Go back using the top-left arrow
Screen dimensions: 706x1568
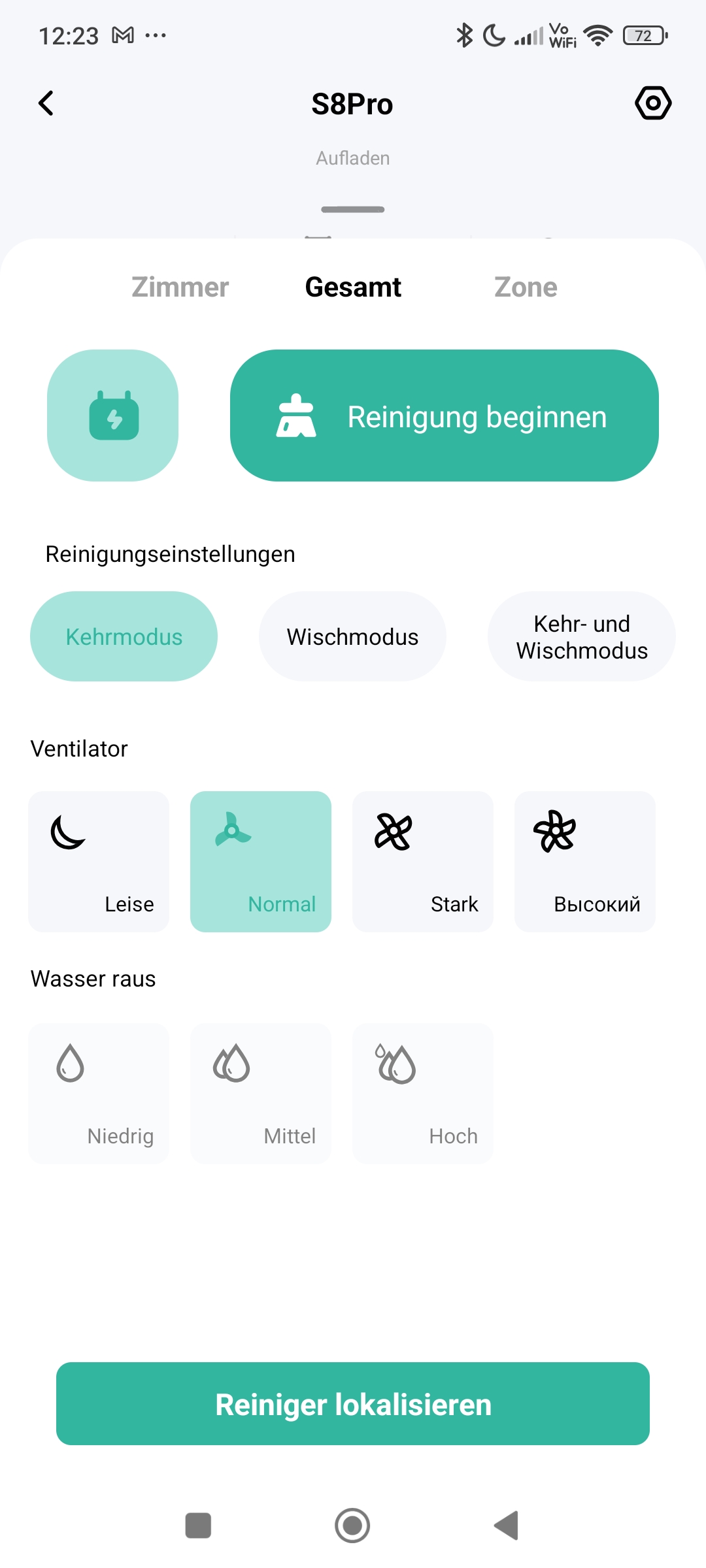[x=46, y=103]
